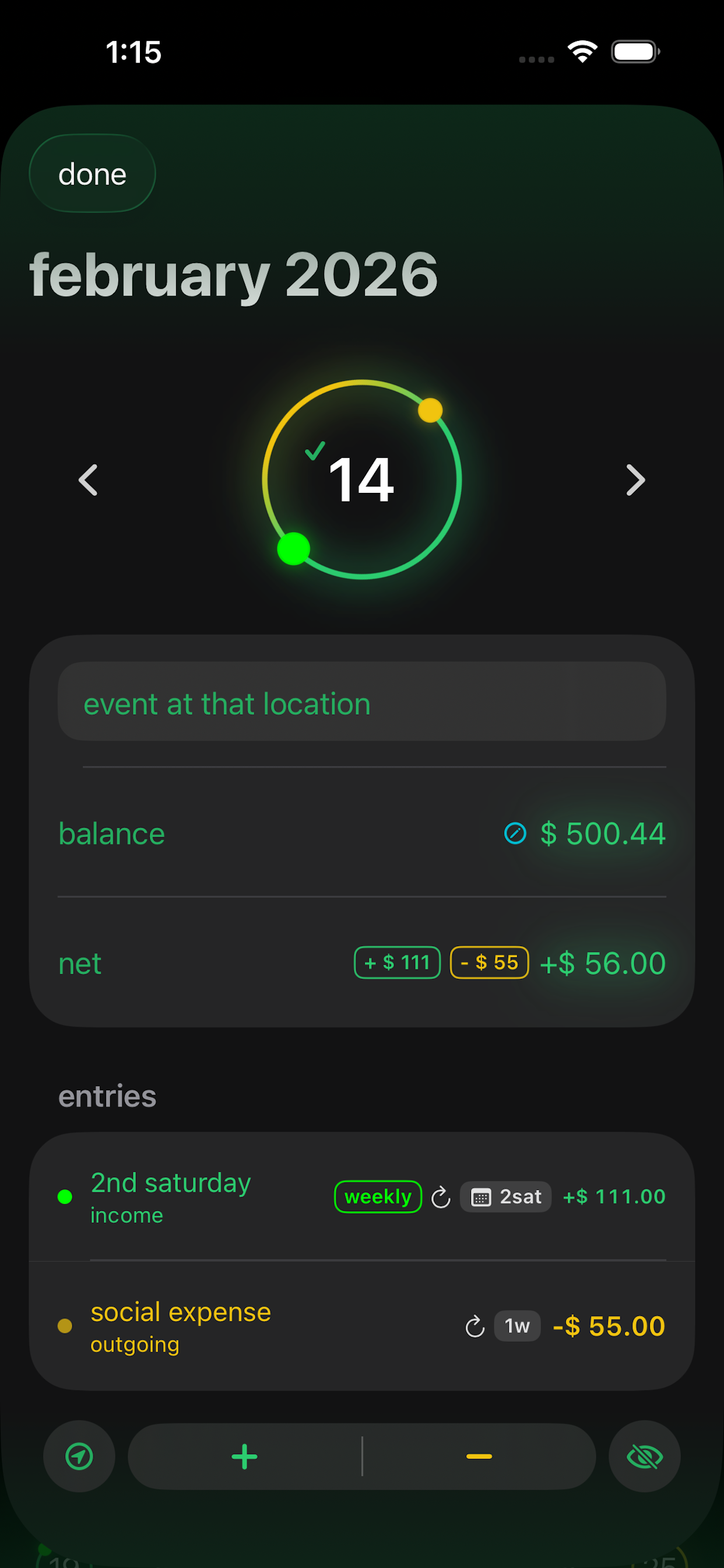Open the 2sat calendar schedule icon

tap(505, 1196)
